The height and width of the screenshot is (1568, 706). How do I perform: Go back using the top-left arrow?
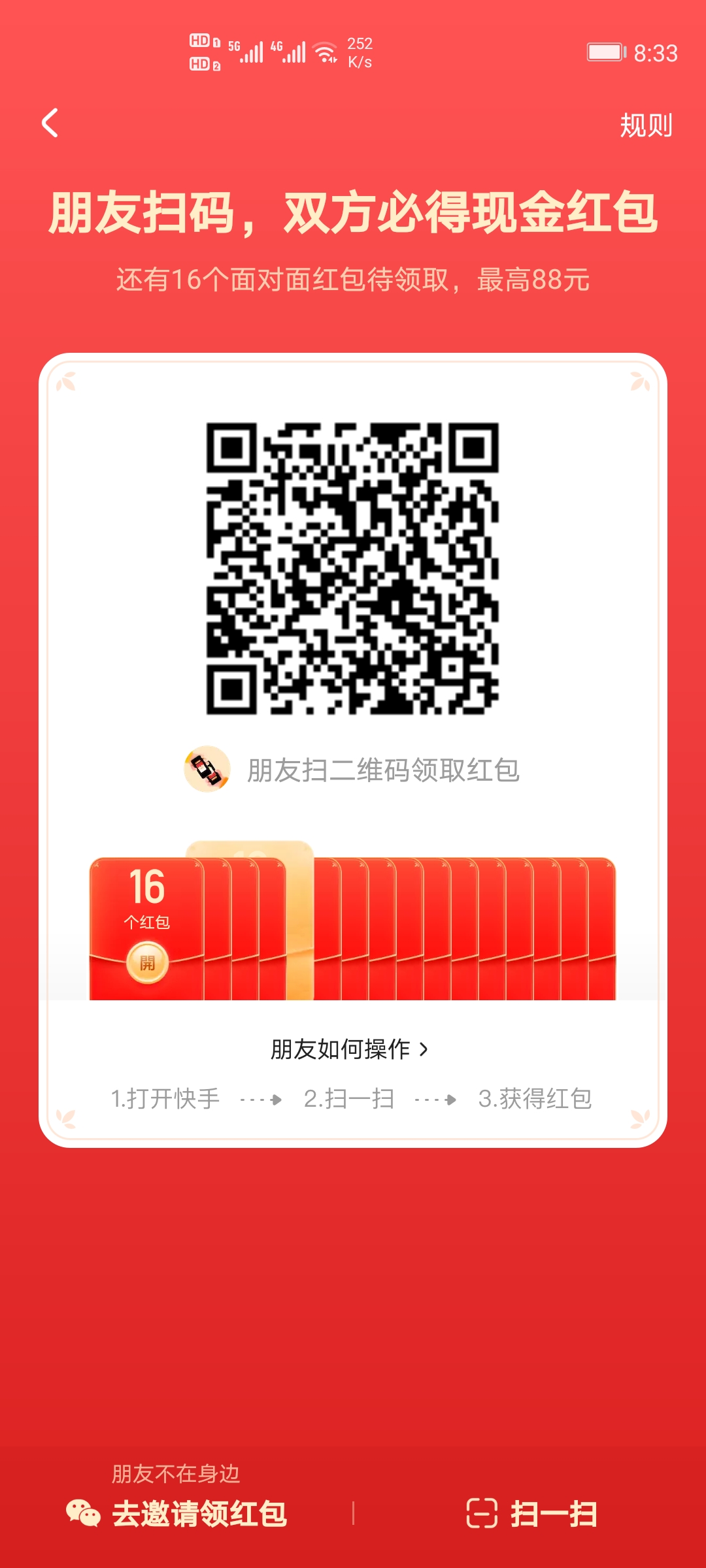pyautogui.click(x=50, y=123)
